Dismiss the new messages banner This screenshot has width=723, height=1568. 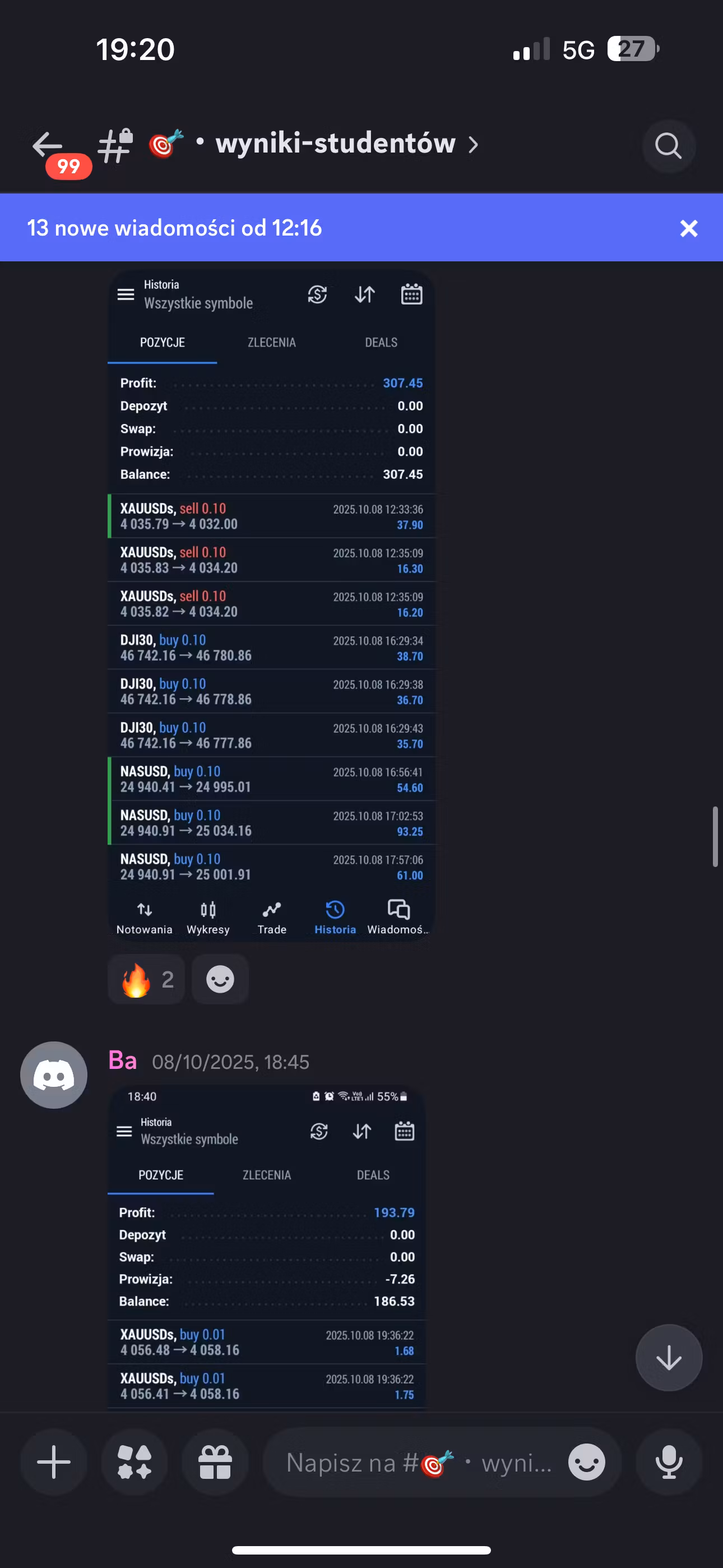(x=688, y=228)
